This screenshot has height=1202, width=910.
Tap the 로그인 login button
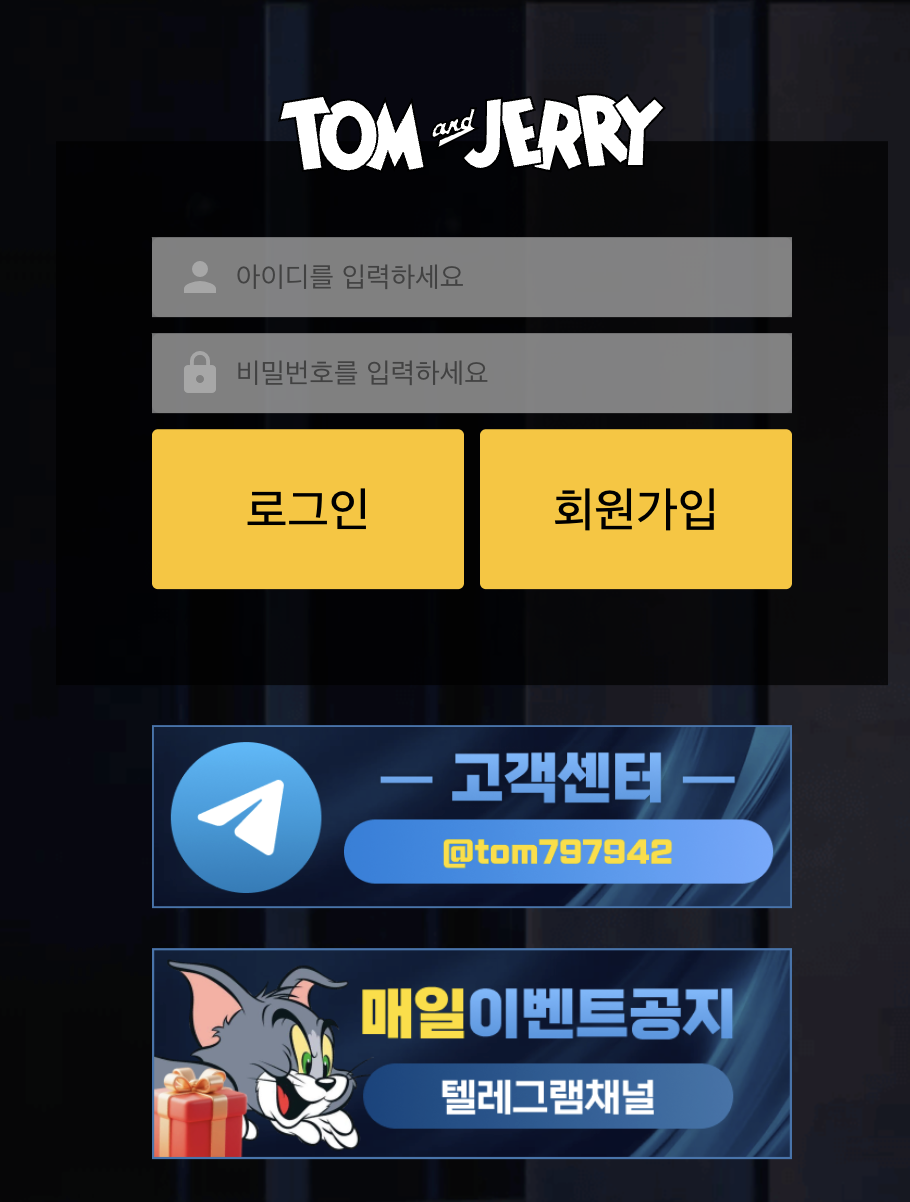308,509
